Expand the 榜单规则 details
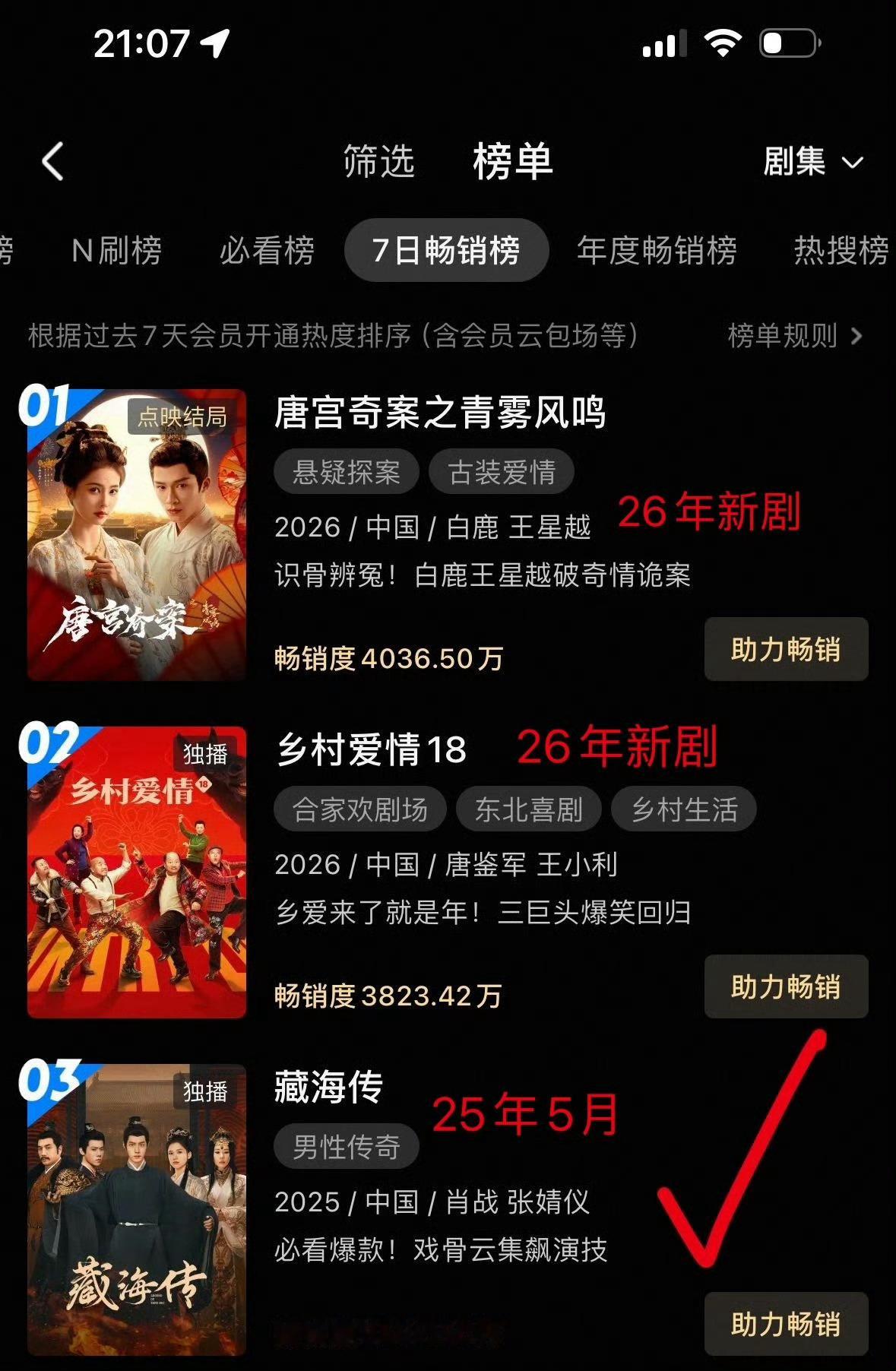The image size is (896, 1371). pyautogui.click(x=790, y=335)
